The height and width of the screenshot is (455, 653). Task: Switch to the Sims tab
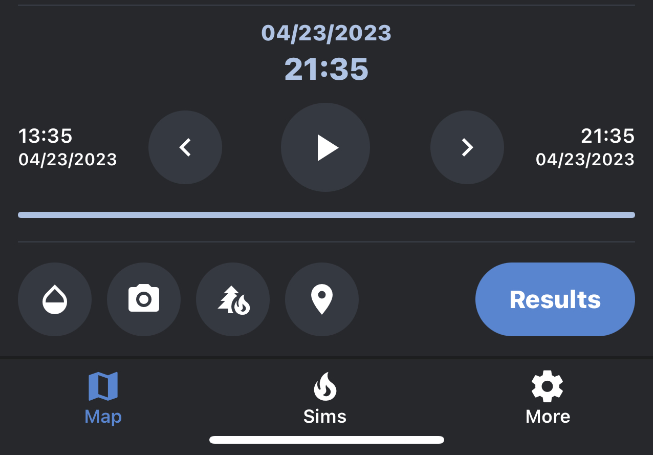click(325, 398)
